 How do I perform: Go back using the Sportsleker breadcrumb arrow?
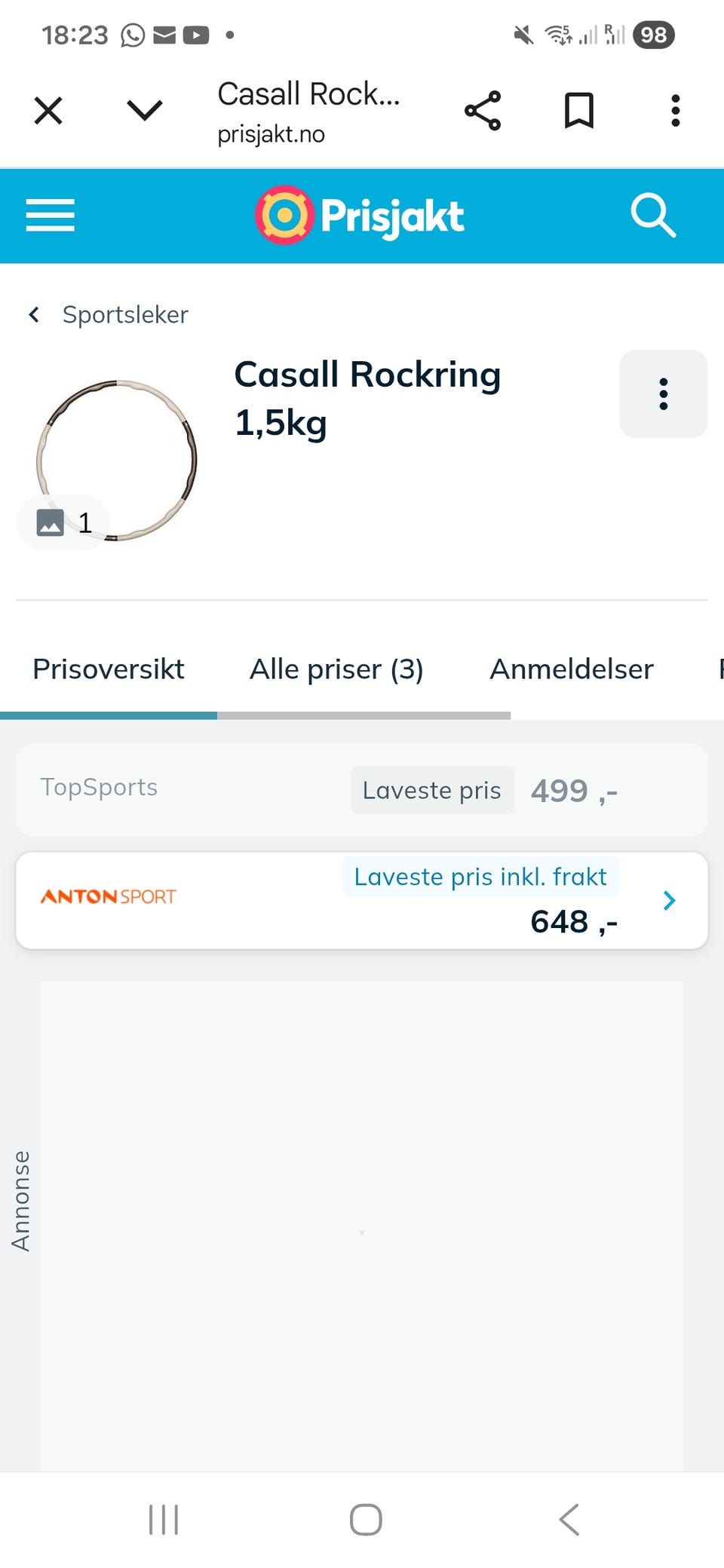(33, 314)
